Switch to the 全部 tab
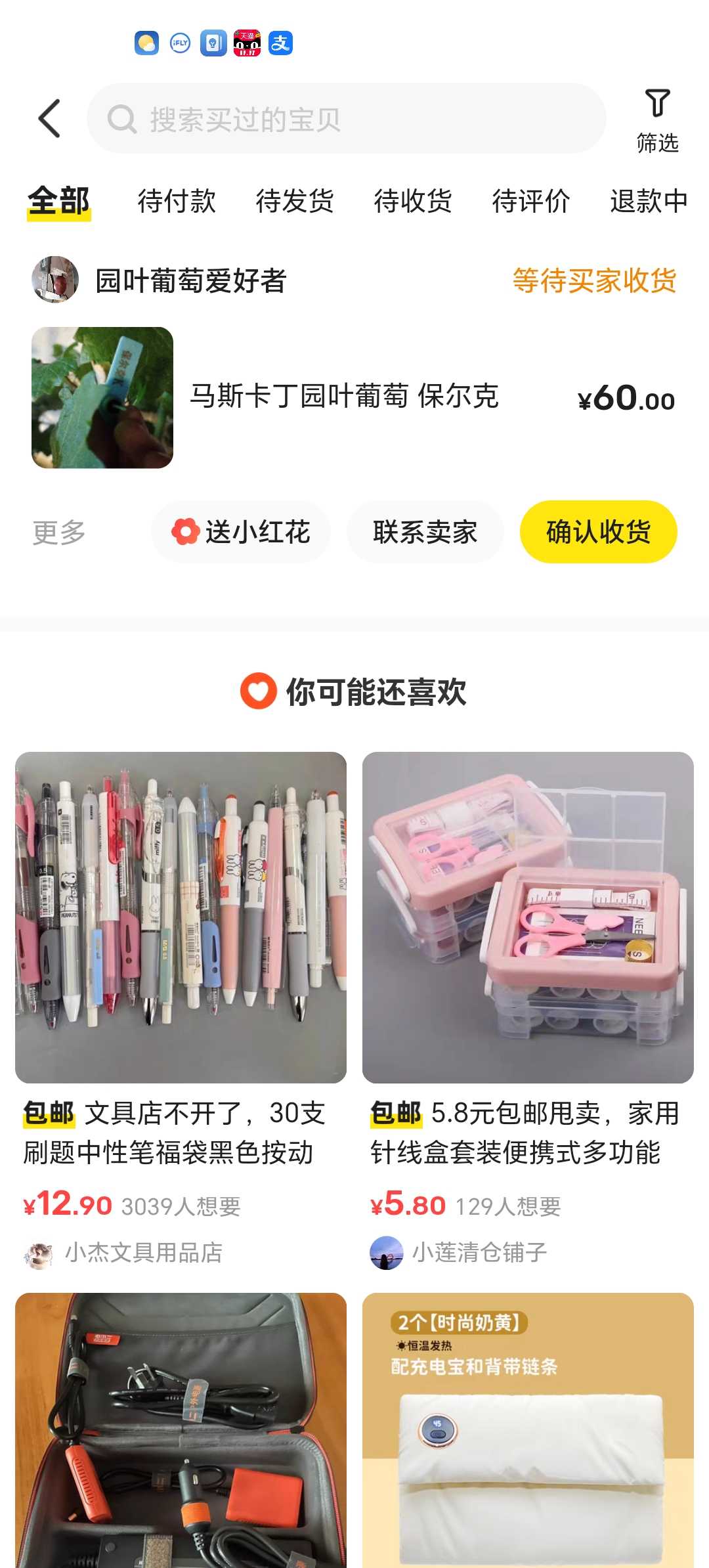 tap(58, 201)
